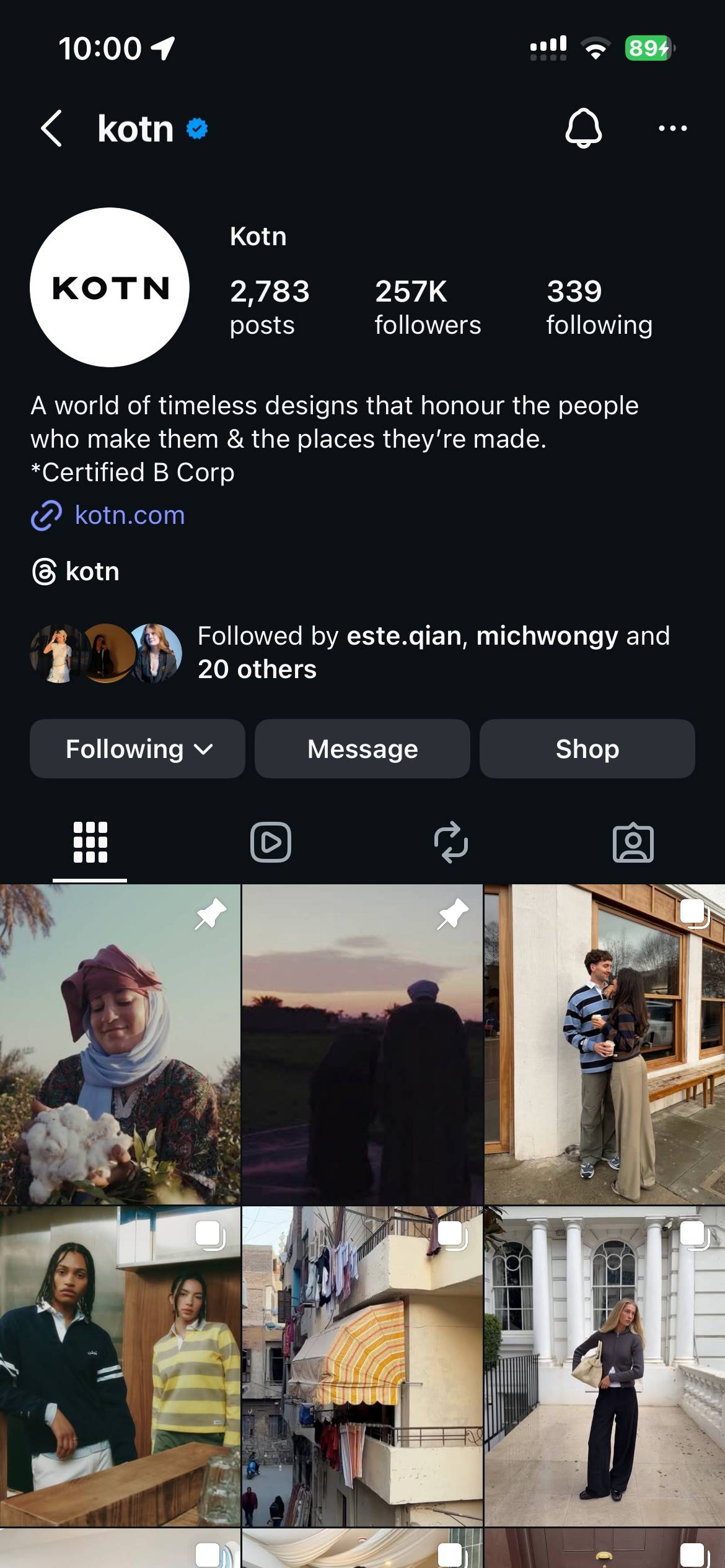
Task: Tap the Kotn profile picture
Action: click(110, 287)
